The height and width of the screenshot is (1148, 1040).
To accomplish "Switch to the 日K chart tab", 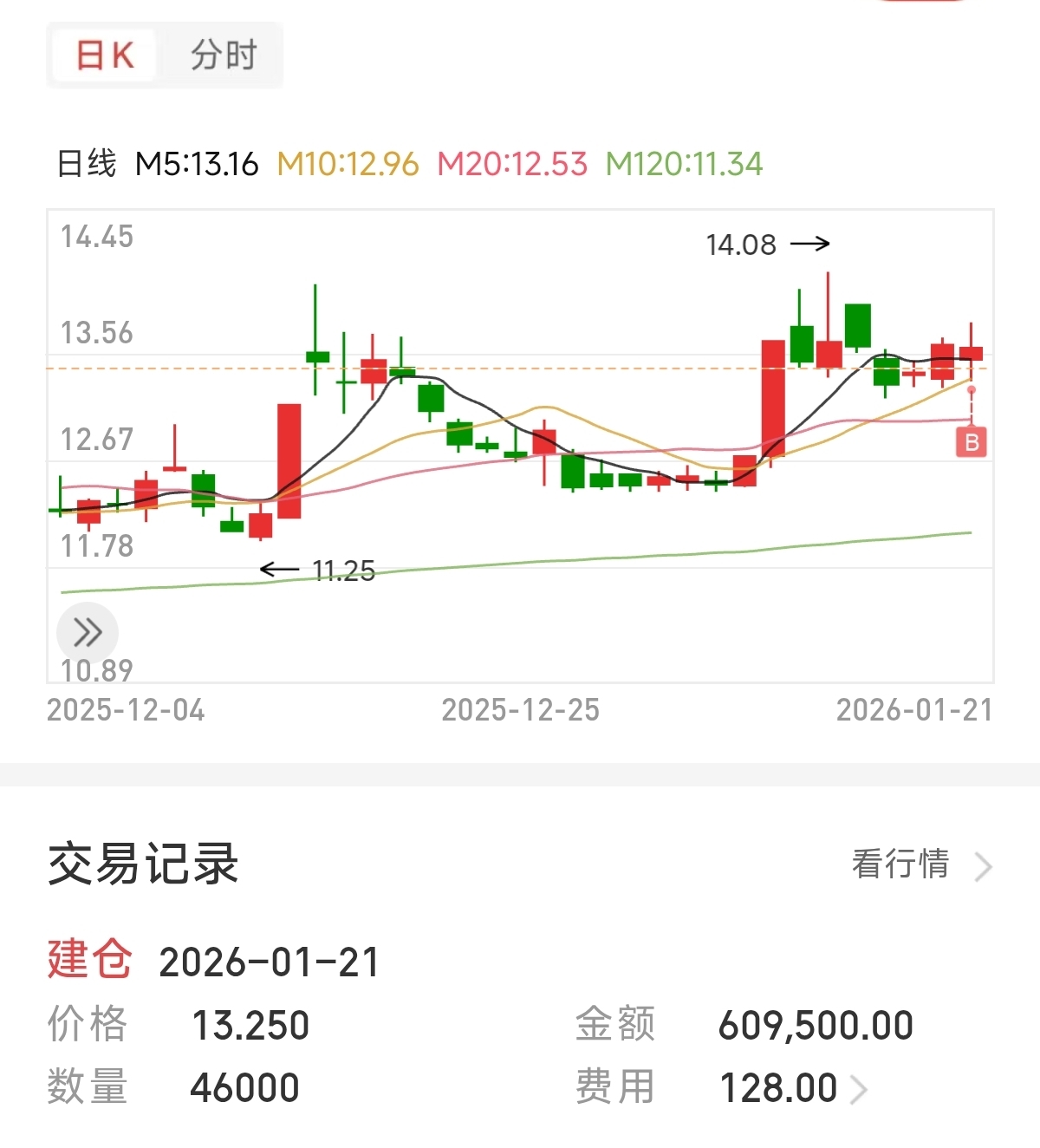I will [x=105, y=55].
